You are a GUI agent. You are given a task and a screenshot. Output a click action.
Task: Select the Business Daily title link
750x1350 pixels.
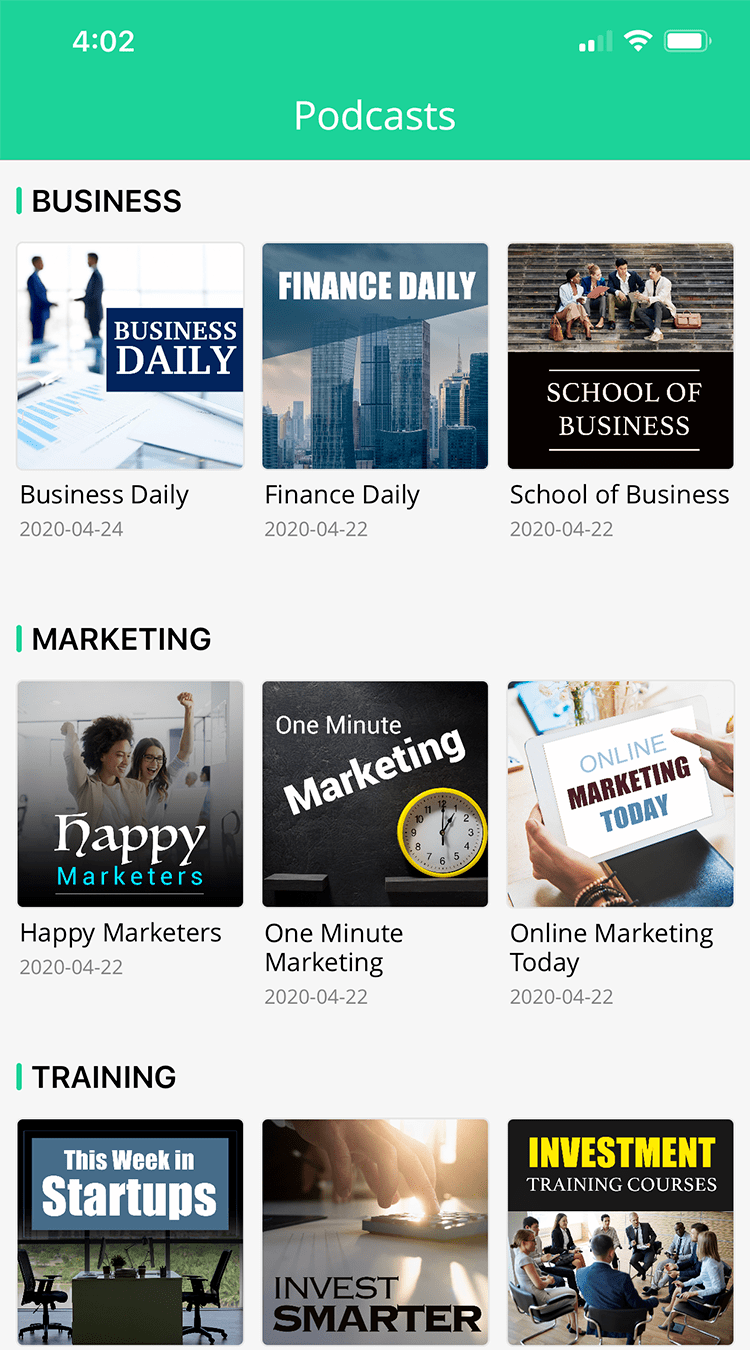[104, 494]
